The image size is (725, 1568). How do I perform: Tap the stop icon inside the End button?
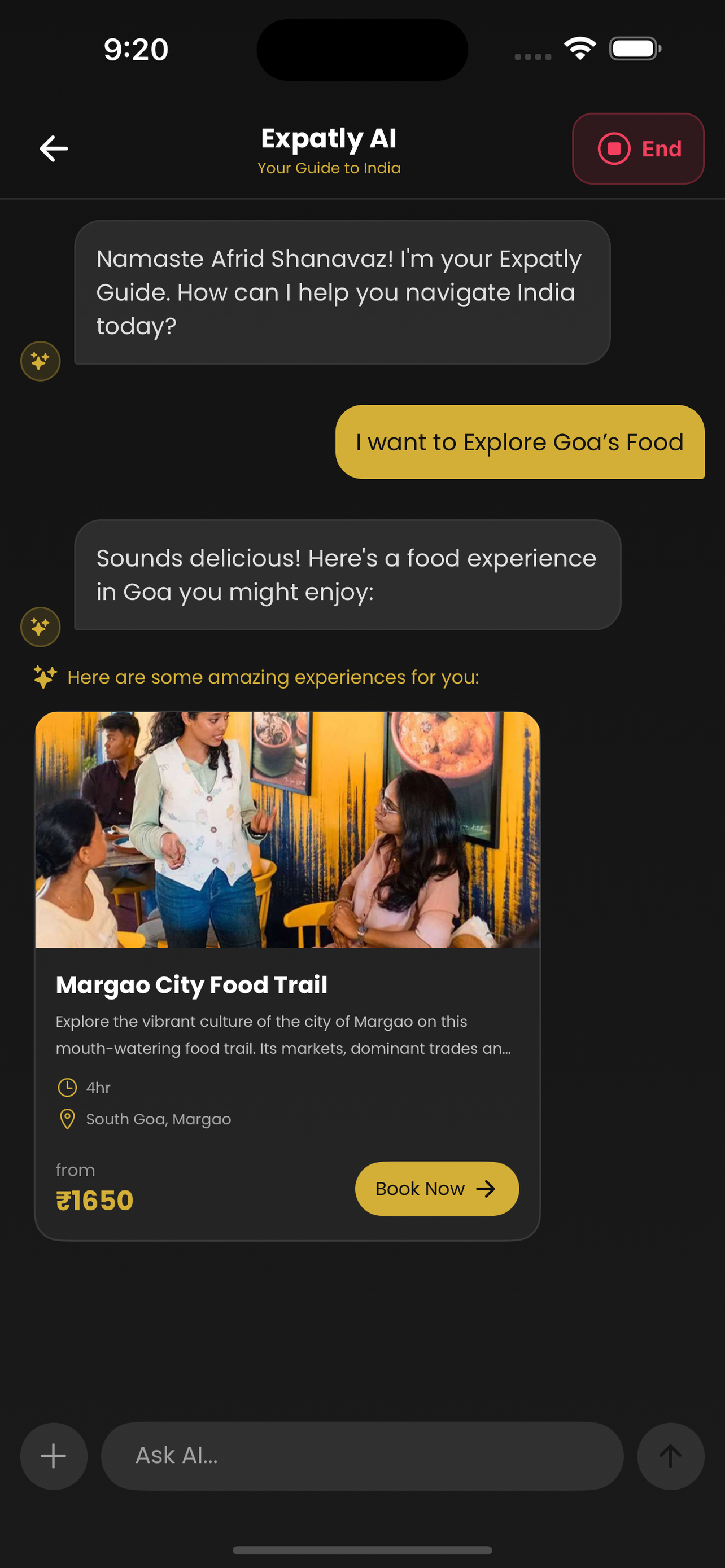pyautogui.click(x=615, y=148)
